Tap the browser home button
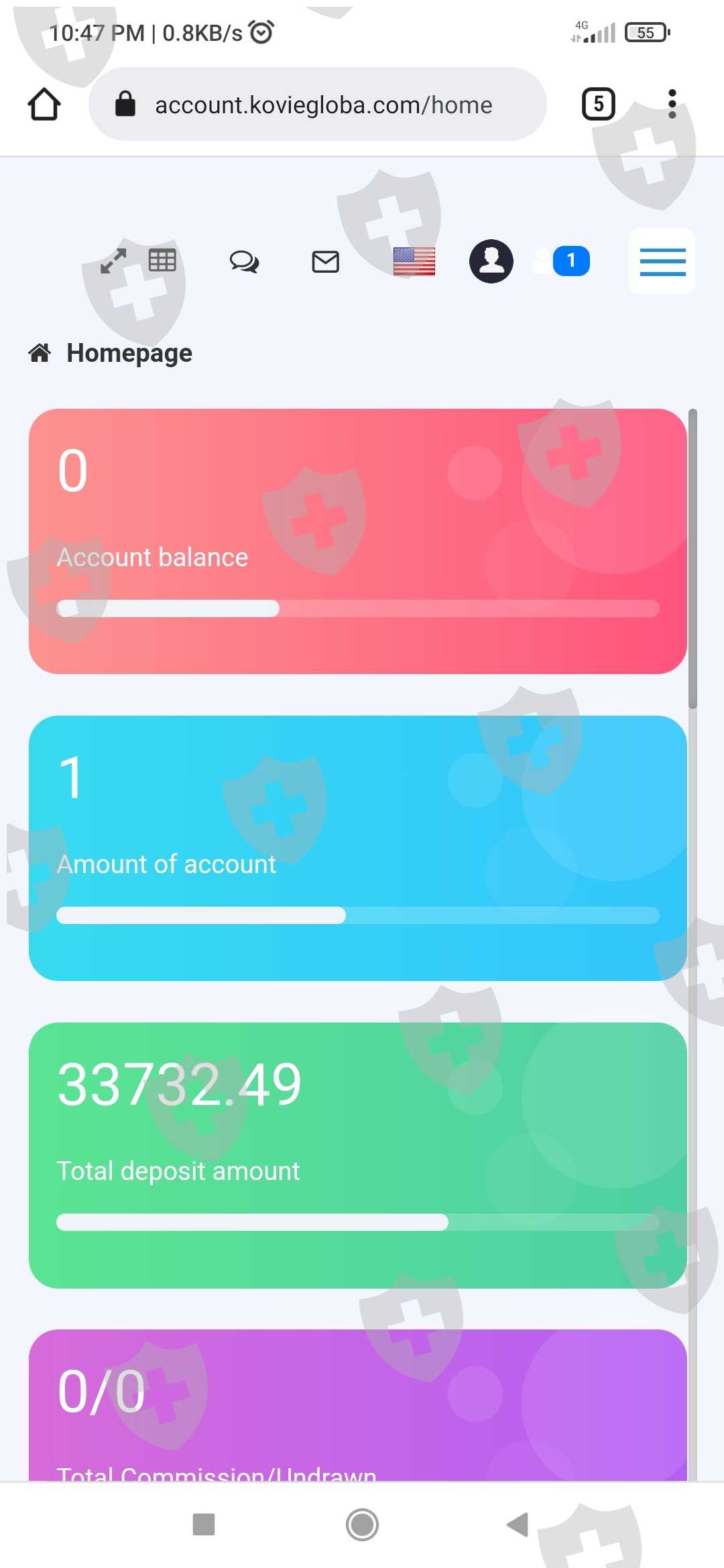The width and height of the screenshot is (724, 1568). pos(44,105)
